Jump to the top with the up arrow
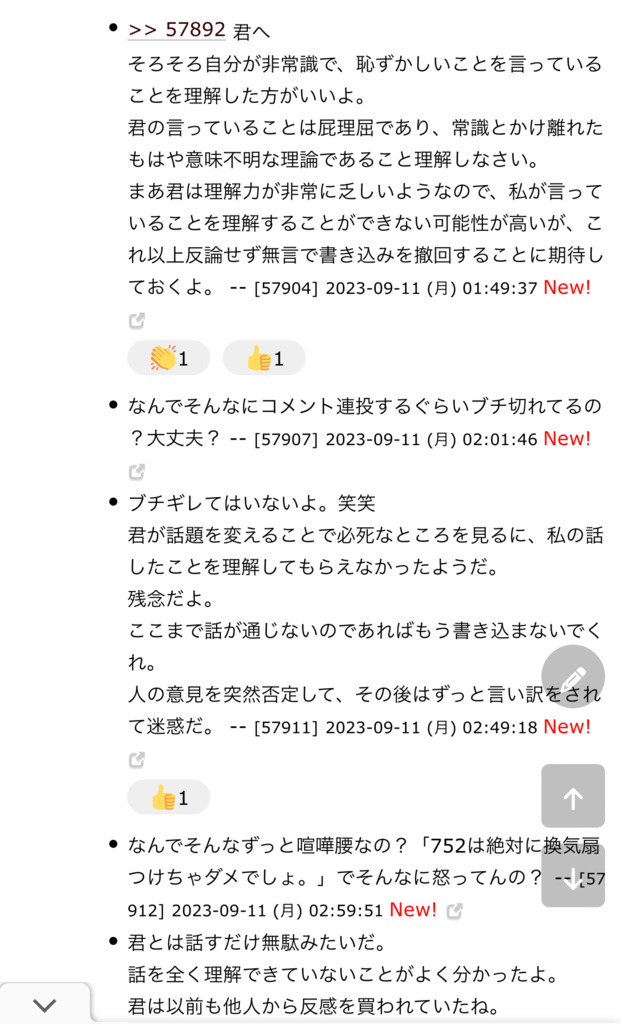The image size is (621, 1024). pyautogui.click(x=573, y=796)
